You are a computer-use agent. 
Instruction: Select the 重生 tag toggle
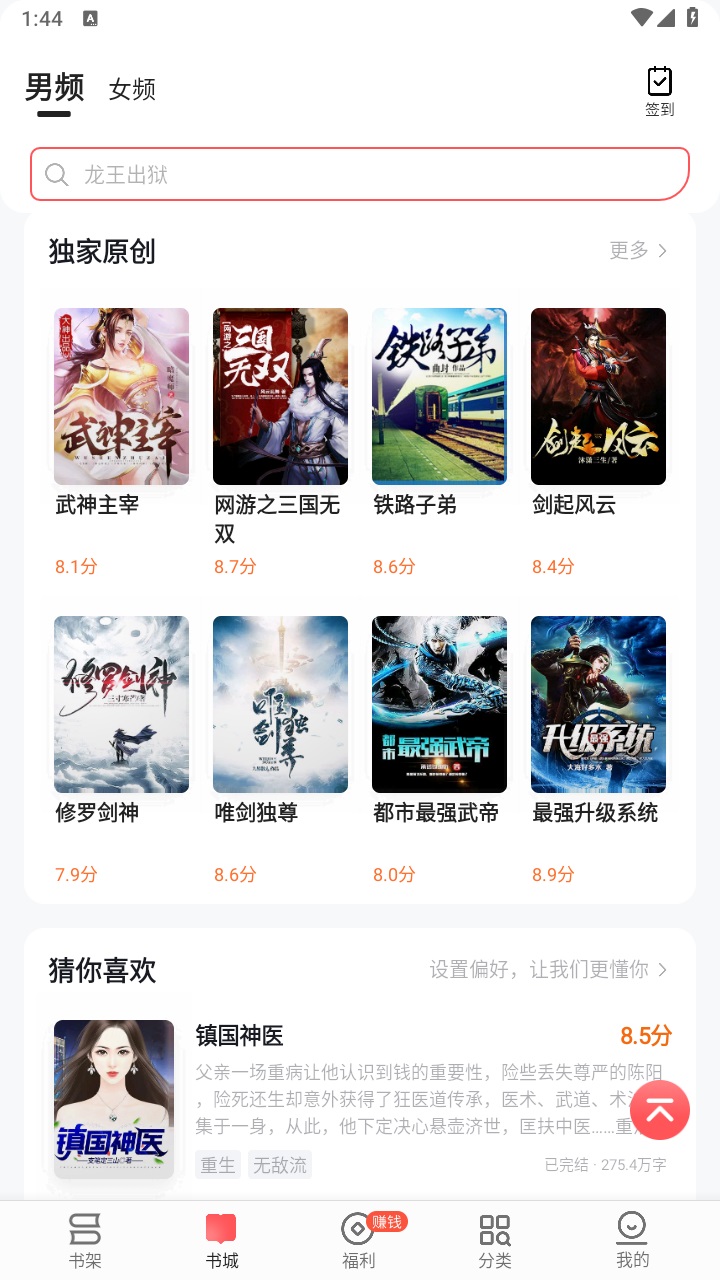coord(218,1164)
